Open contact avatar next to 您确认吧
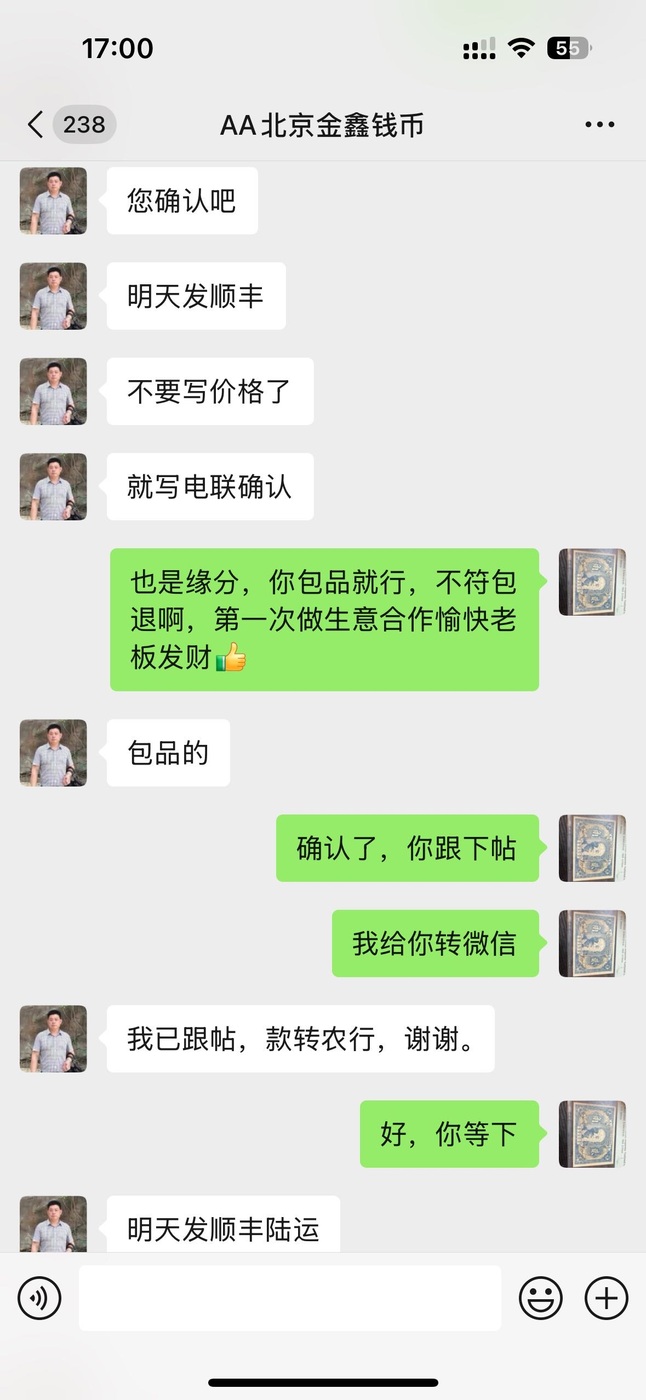The image size is (646, 1400). click(53, 201)
